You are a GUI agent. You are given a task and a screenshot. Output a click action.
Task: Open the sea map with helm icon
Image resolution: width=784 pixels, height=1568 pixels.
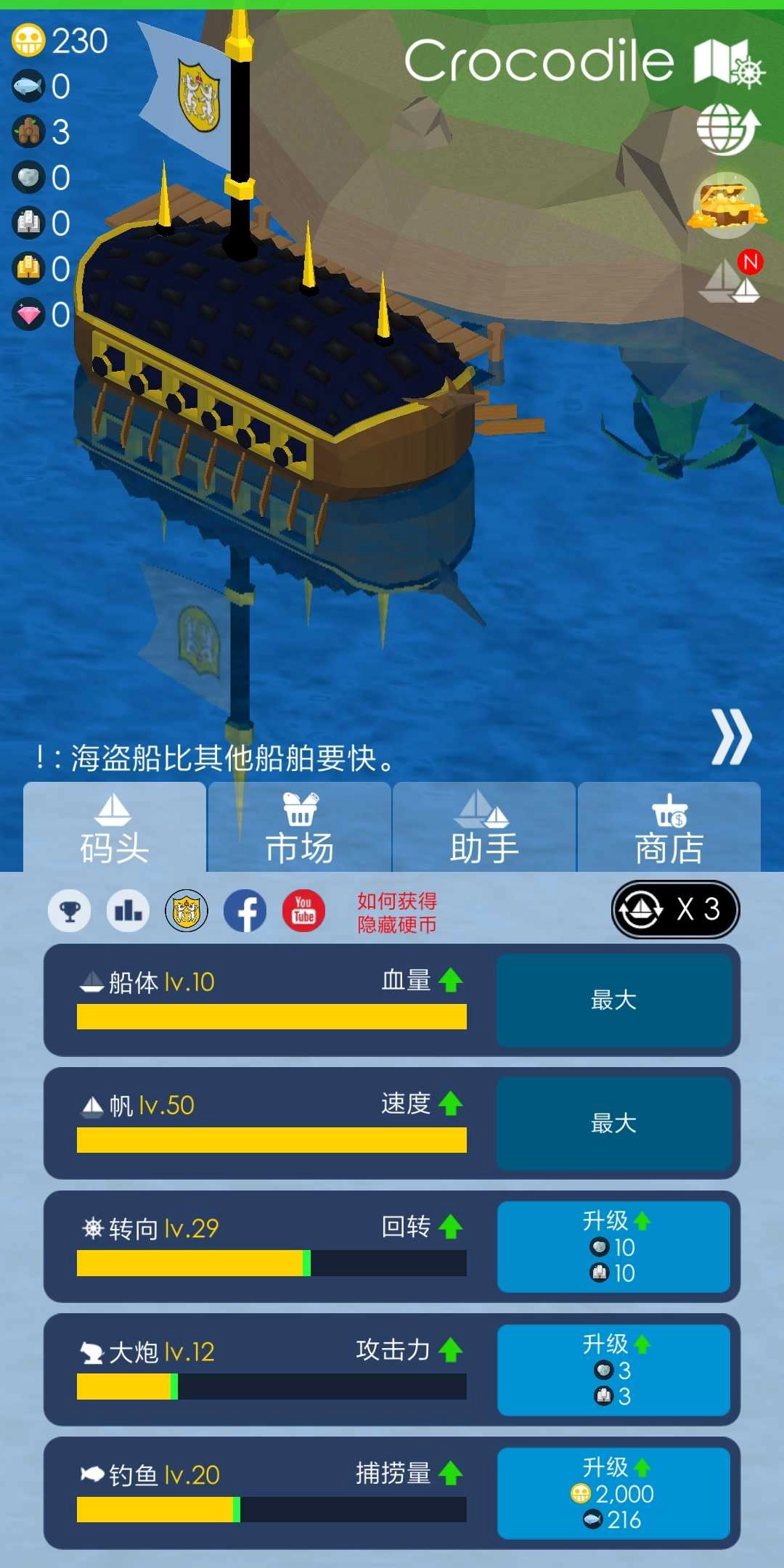pyautogui.click(x=728, y=63)
